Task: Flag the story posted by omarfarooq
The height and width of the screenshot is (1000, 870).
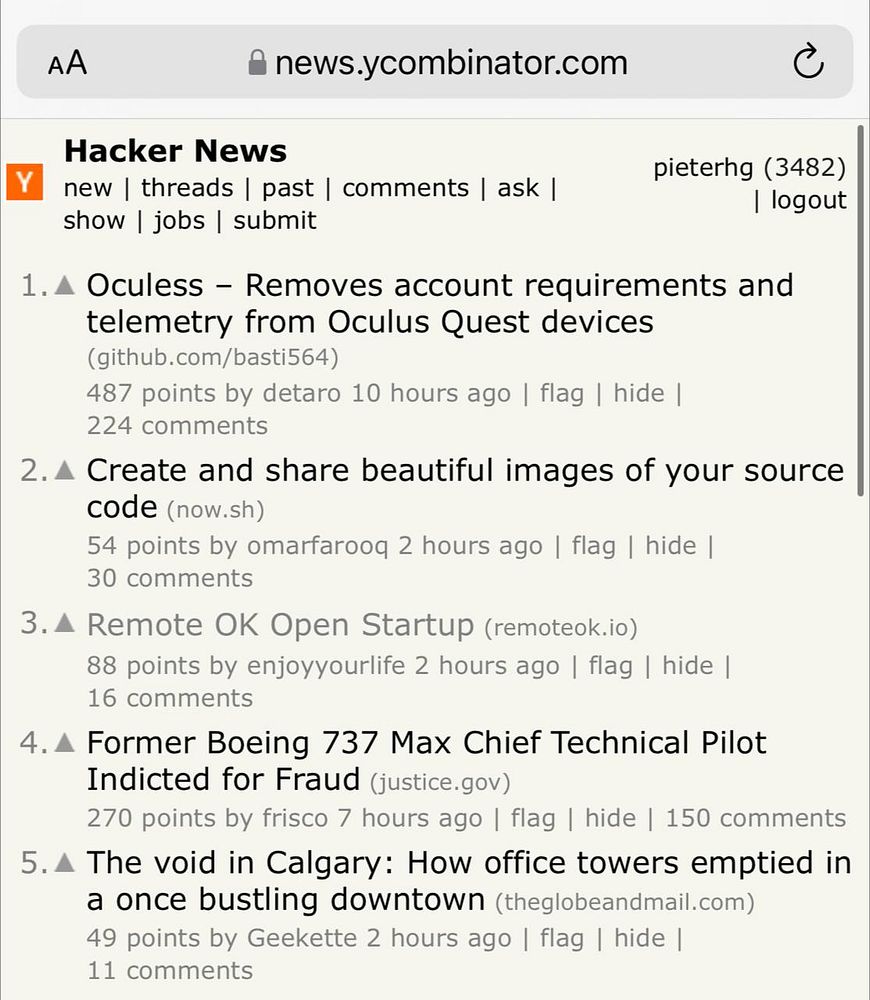Action: (x=593, y=546)
